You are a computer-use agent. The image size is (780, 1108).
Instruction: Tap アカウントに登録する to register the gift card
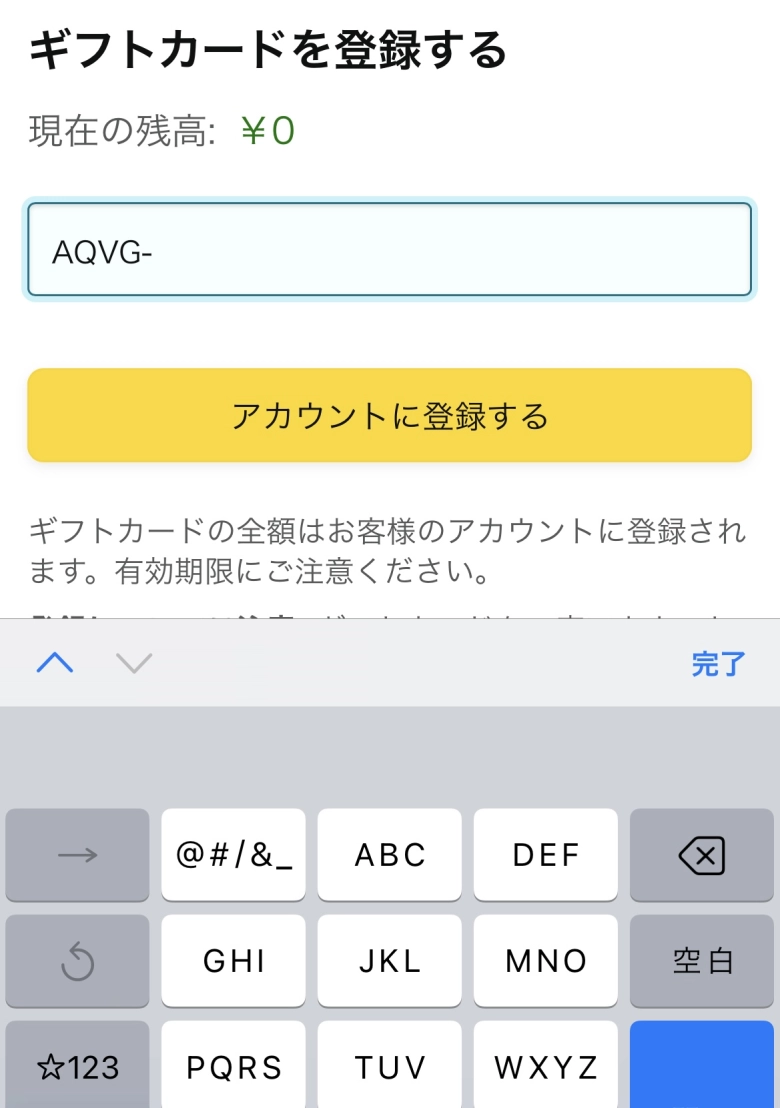click(x=389, y=415)
